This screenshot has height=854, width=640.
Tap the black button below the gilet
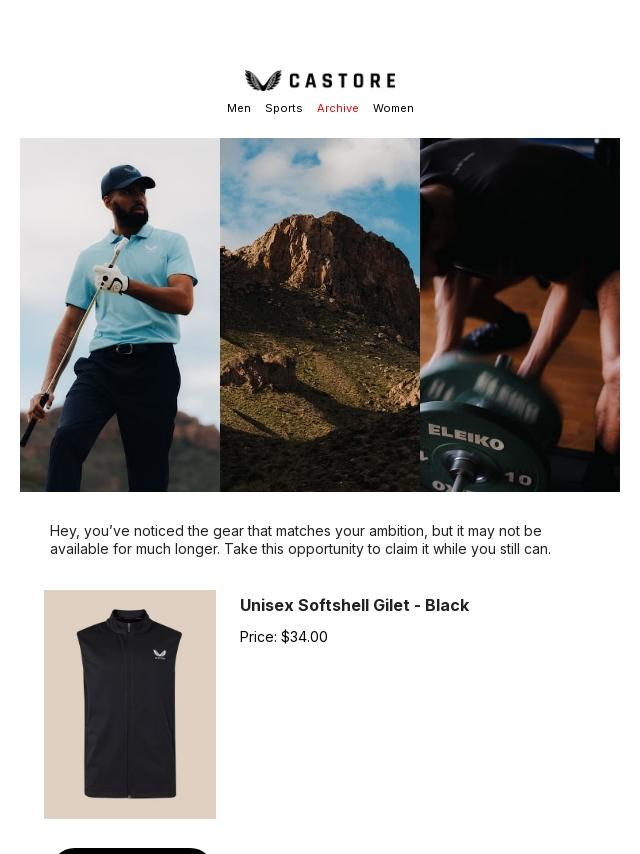pyautogui.click(x=132, y=851)
